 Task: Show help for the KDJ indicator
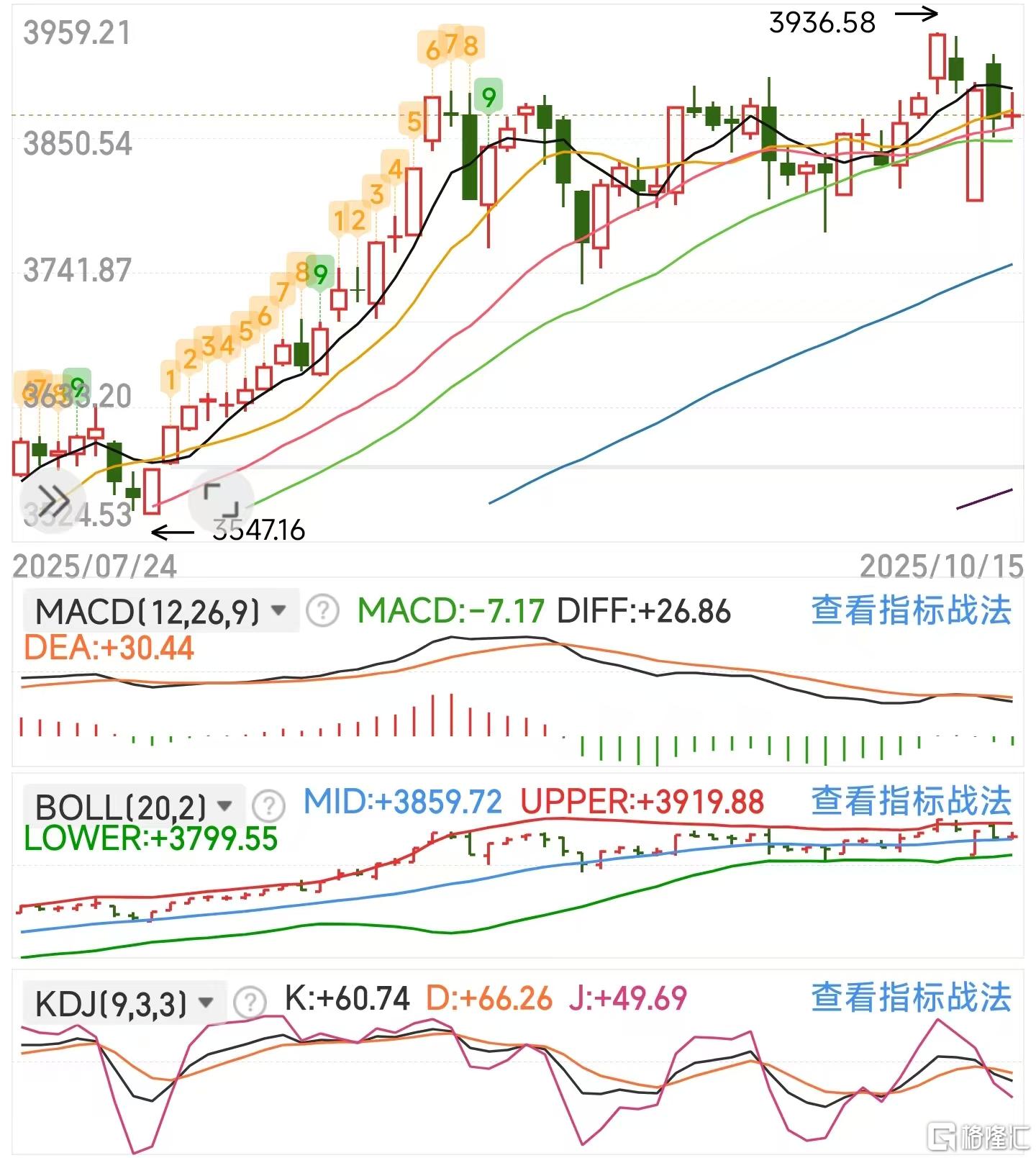250,1002
